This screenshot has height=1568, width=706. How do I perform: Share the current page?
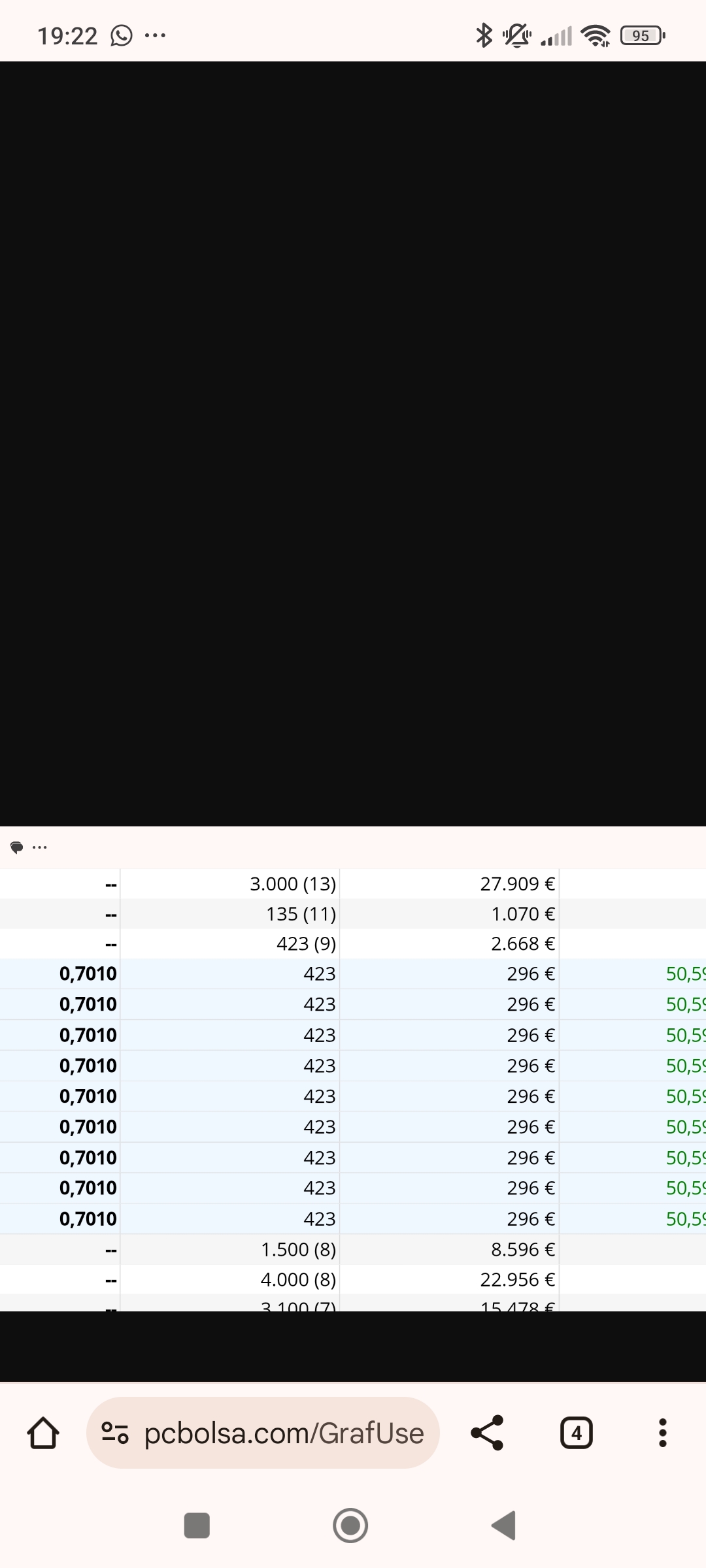(x=488, y=1433)
